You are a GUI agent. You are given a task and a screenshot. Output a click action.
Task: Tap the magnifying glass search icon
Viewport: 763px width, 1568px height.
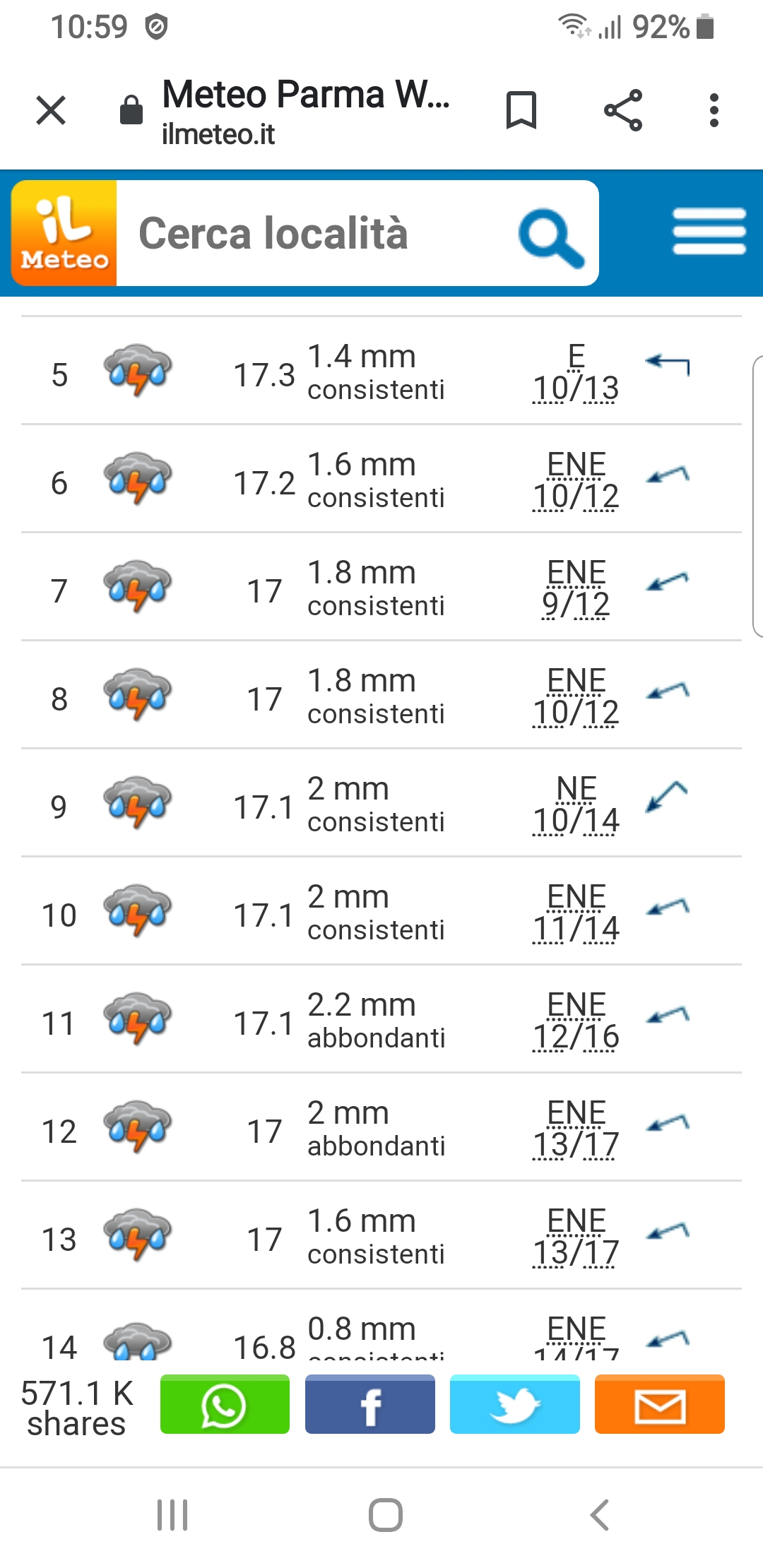(x=552, y=238)
